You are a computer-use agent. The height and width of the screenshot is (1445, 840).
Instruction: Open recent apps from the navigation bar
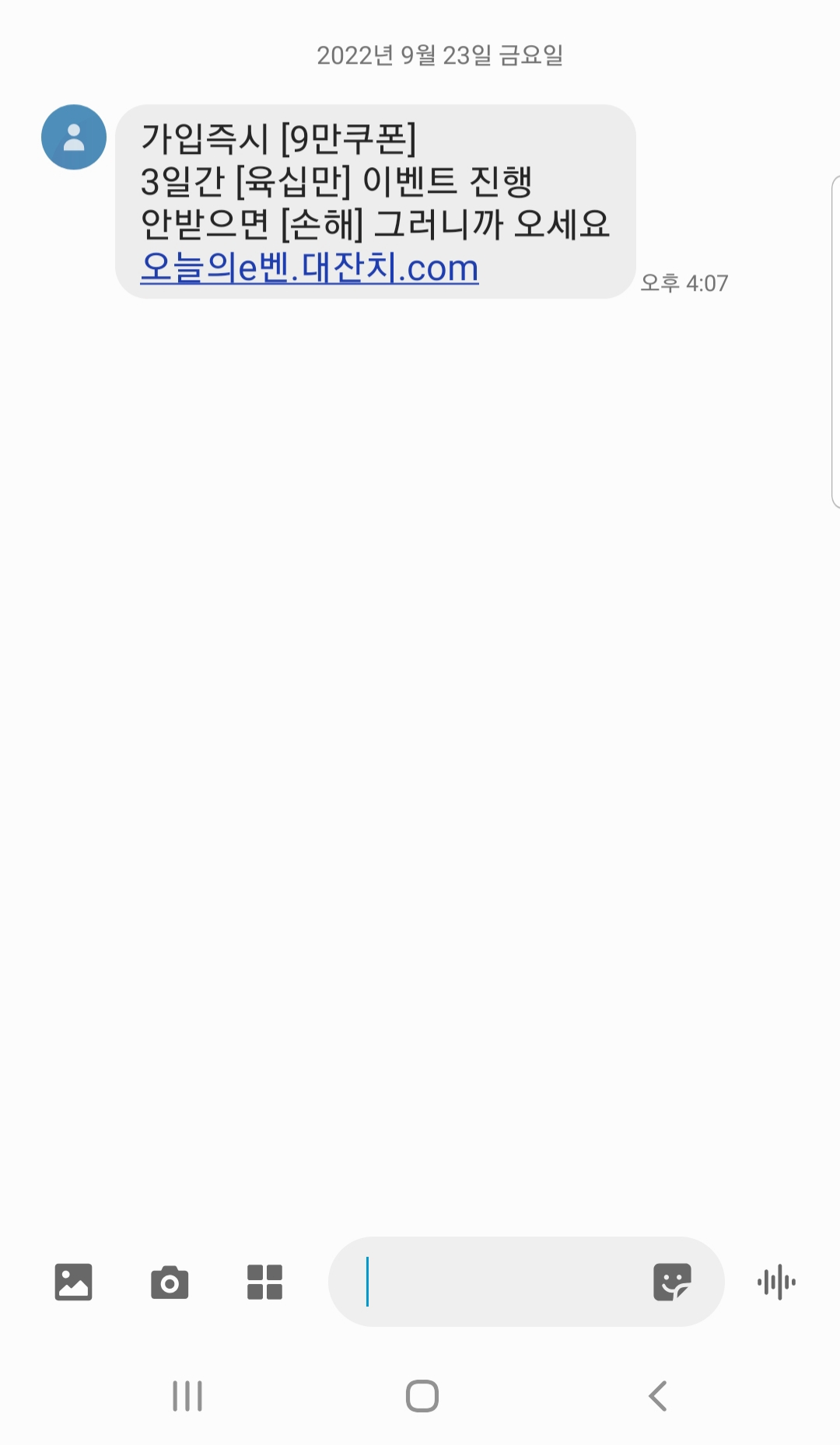pos(187,1396)
